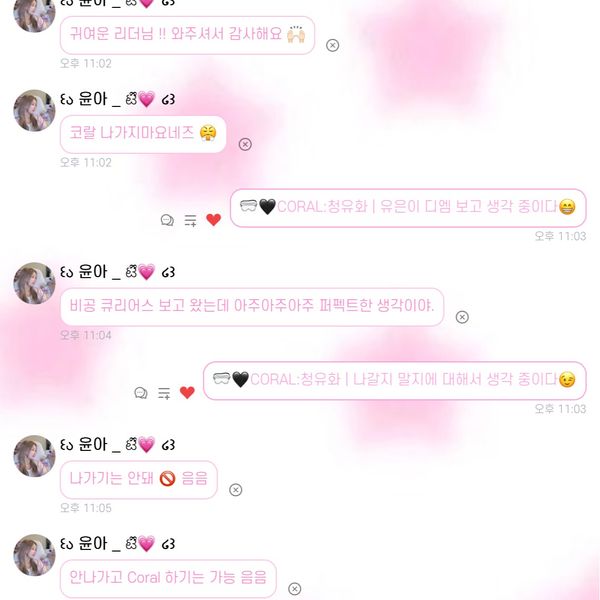Tap the red heart on the 유은이 디엠 message
Viewport: 600px width, 600px height.
[x=213, y=220]
